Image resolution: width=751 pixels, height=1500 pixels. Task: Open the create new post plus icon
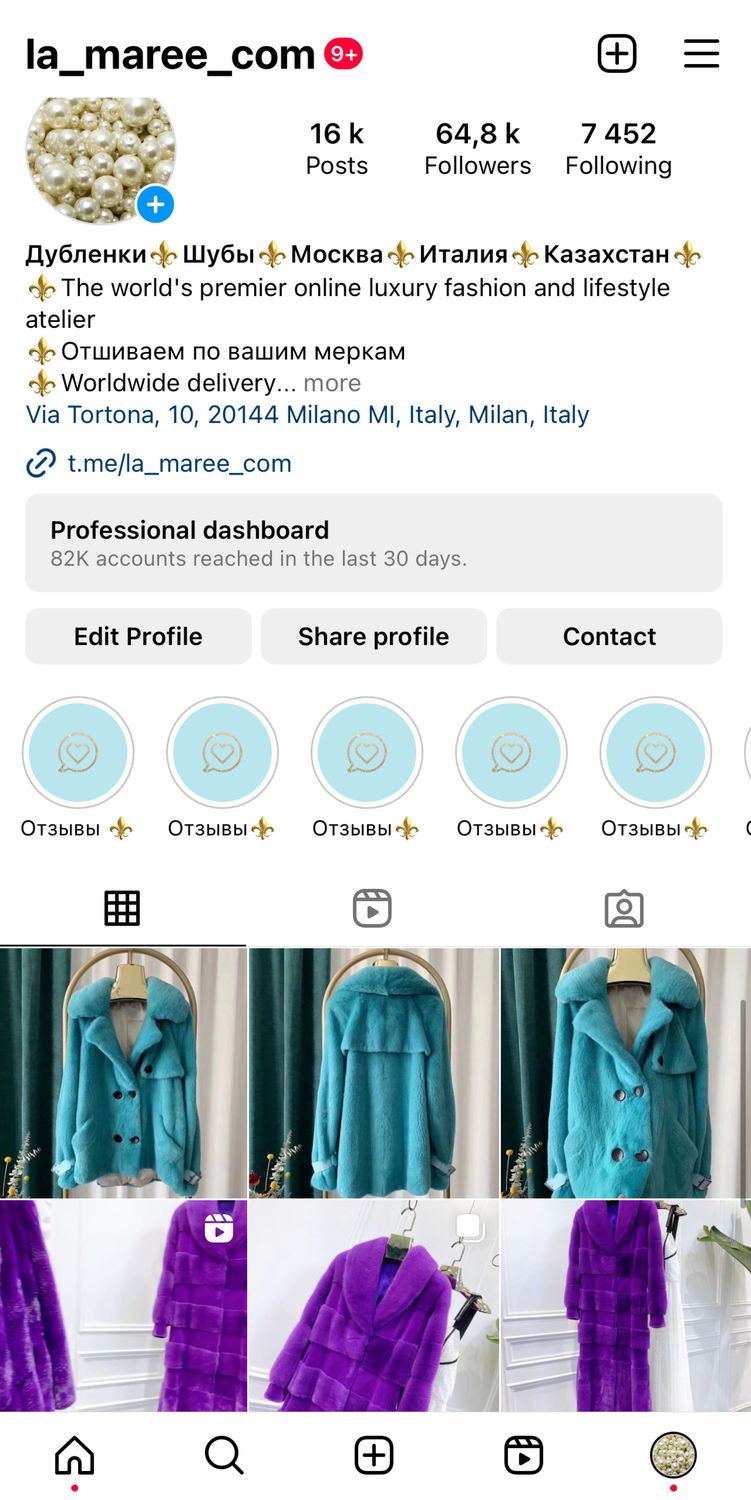617,53
